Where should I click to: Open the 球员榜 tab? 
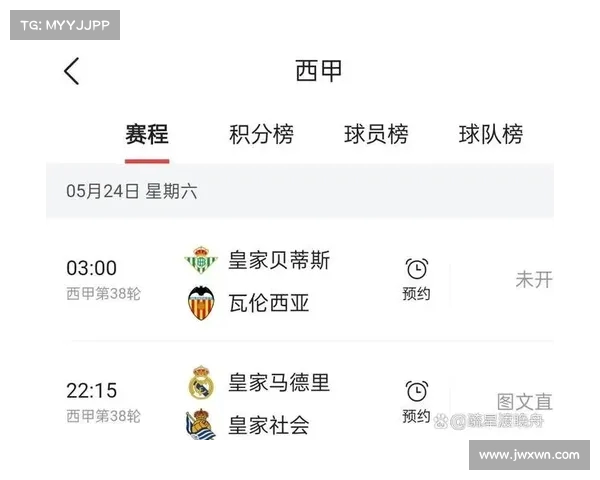click(x=376, y=134)
